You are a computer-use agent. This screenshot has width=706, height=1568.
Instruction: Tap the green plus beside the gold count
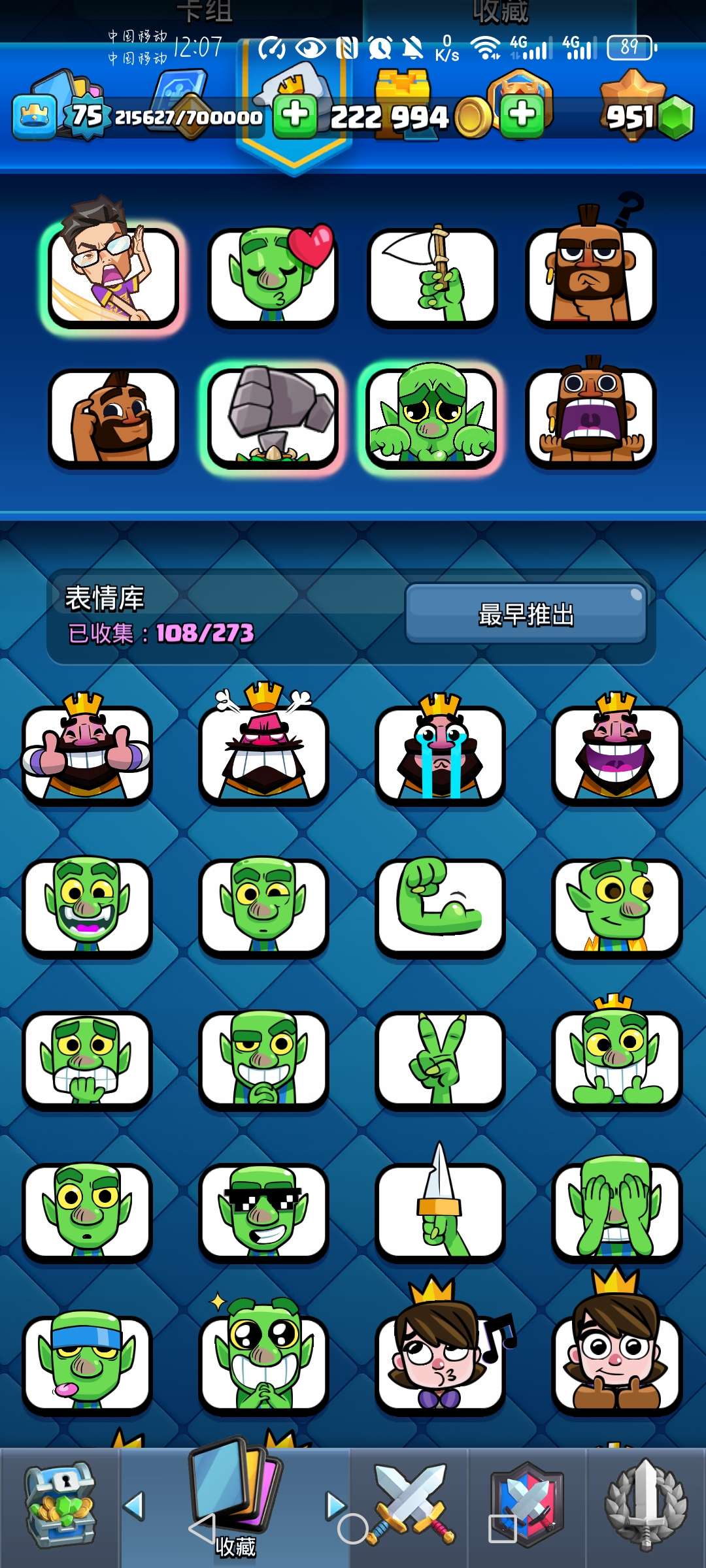[295, 116]
